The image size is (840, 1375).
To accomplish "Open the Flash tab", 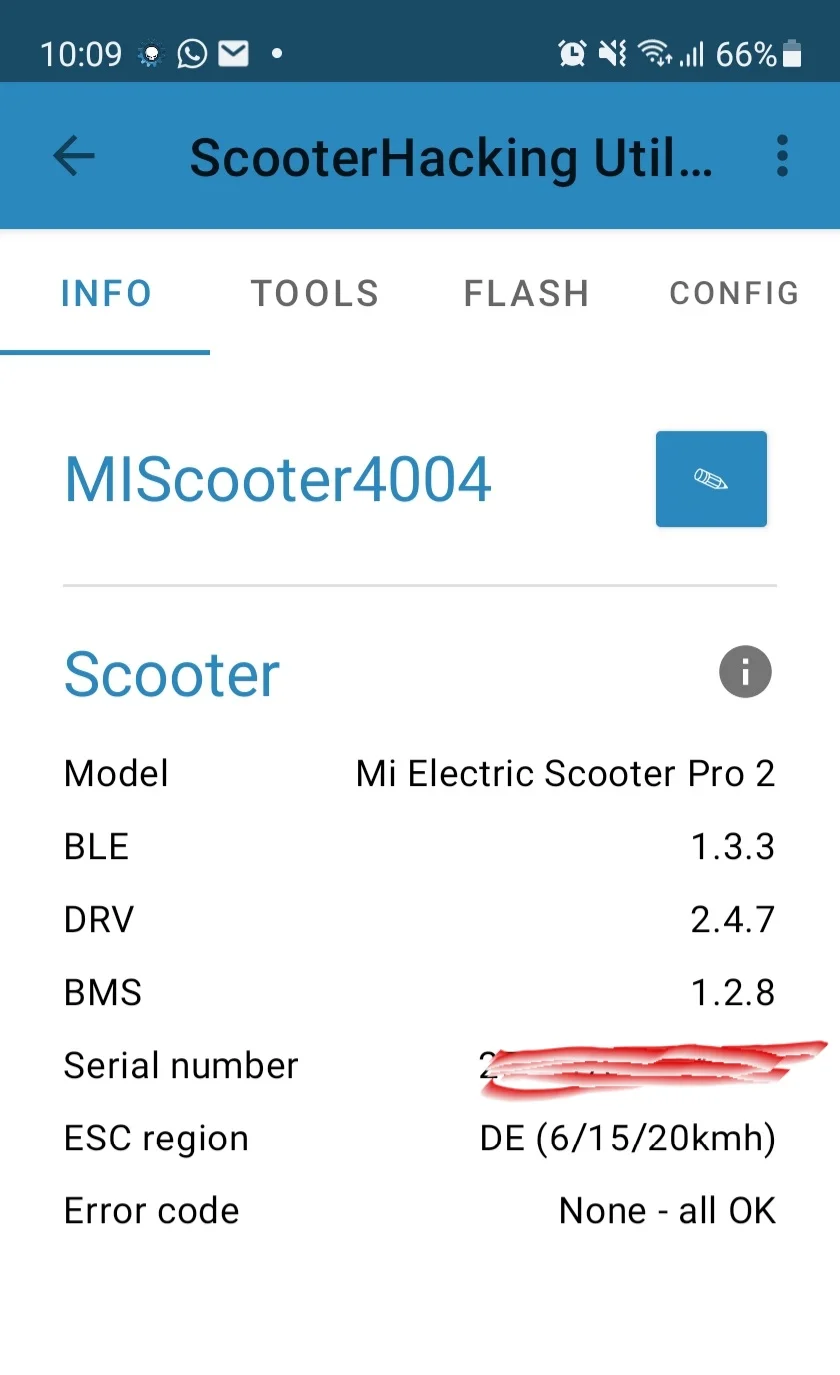I will coord(526,293).
